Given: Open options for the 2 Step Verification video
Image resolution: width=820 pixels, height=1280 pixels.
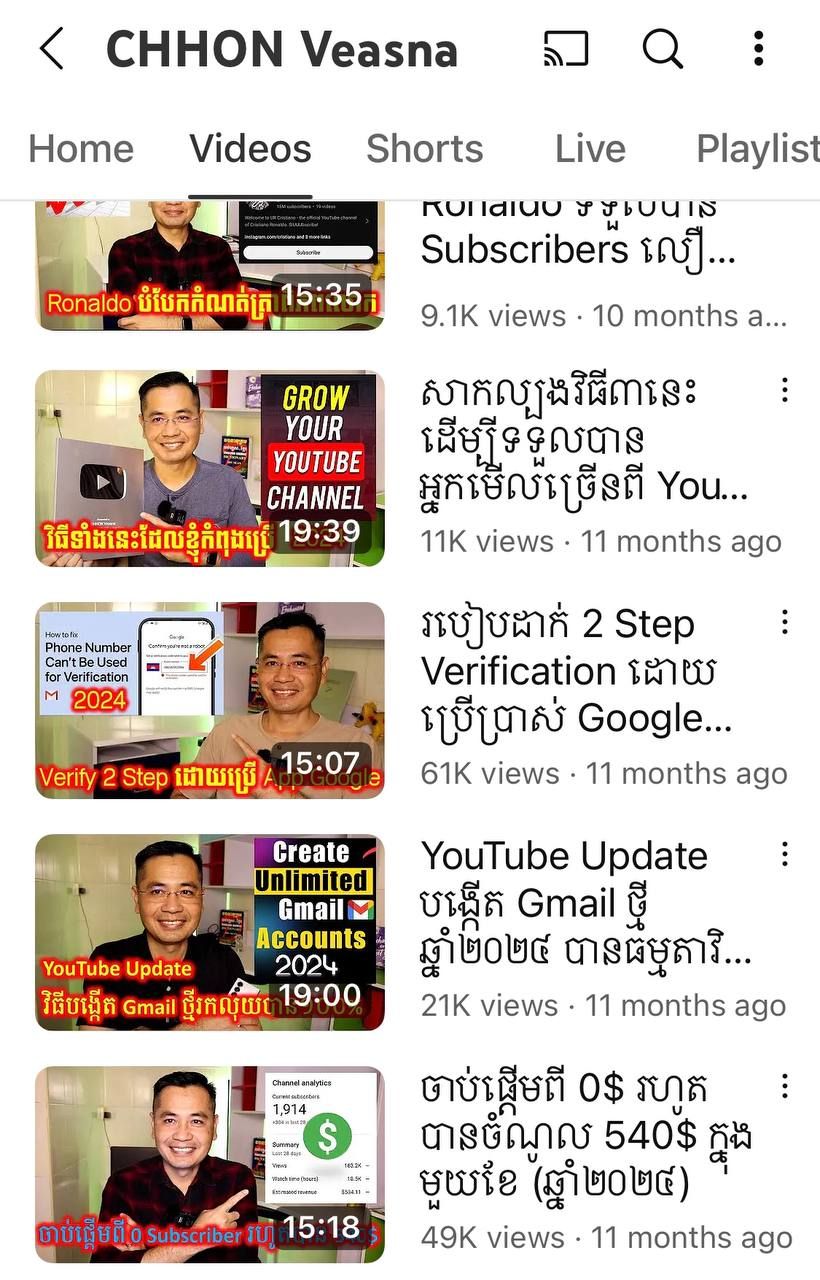Looking at the screenshot, I should pyautogui.click(x=785, y=622).
